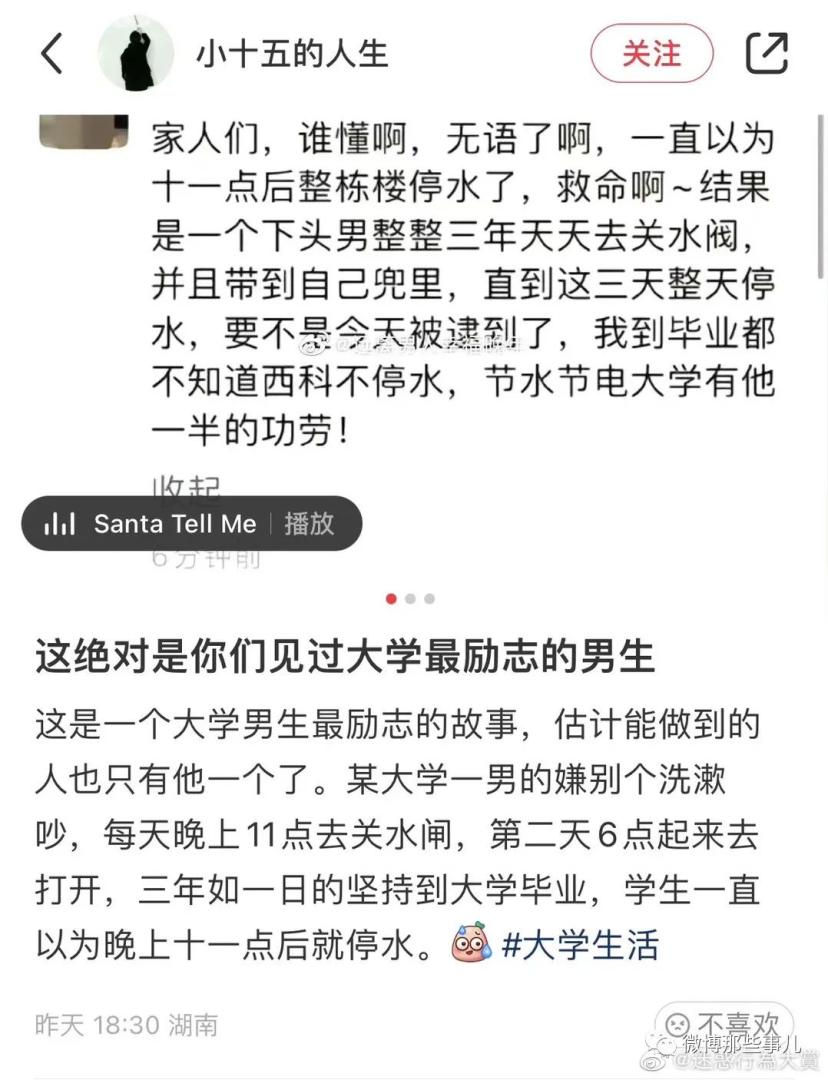828x1080 pixels.
Task: Collapse the comment text with 收起
Action: click(x=186, y=489)
